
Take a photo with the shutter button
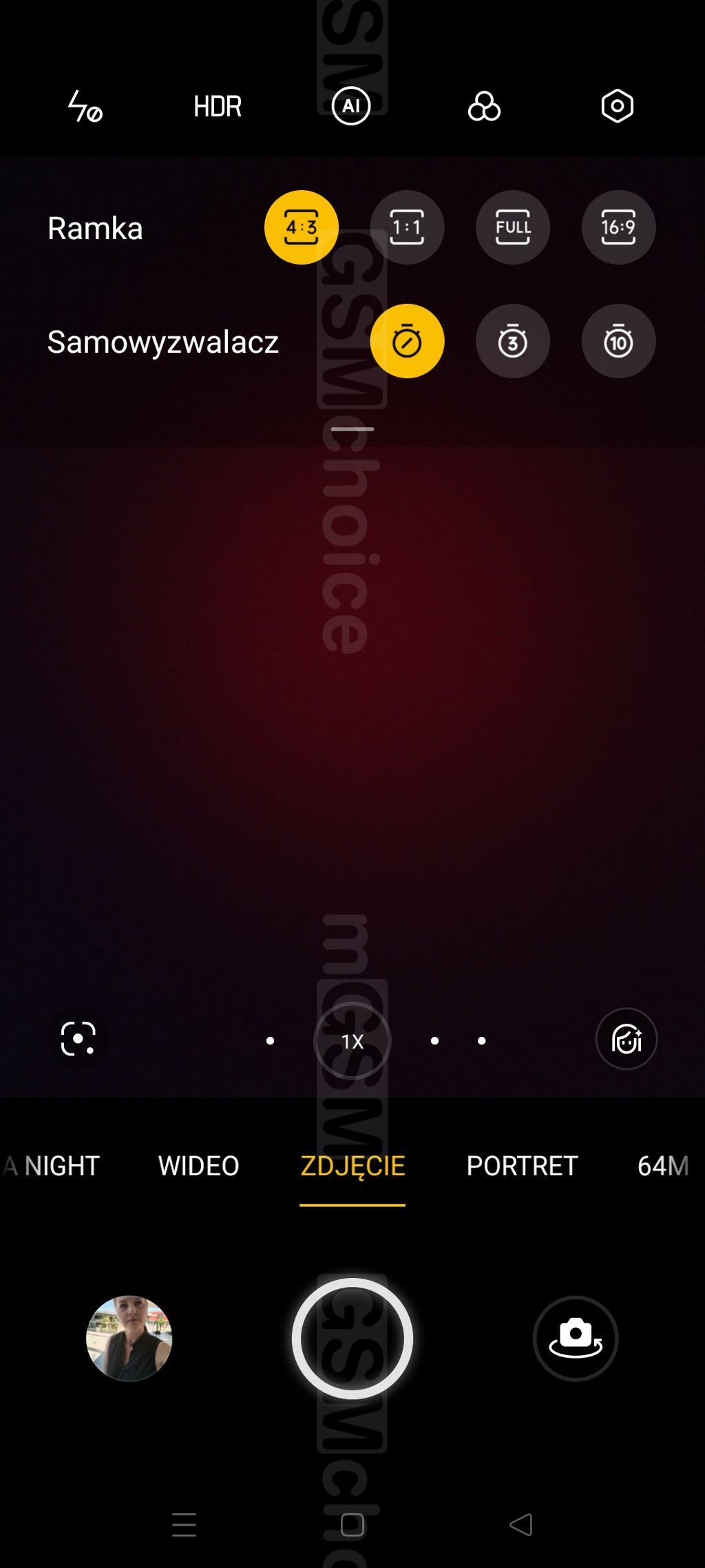352,1339
